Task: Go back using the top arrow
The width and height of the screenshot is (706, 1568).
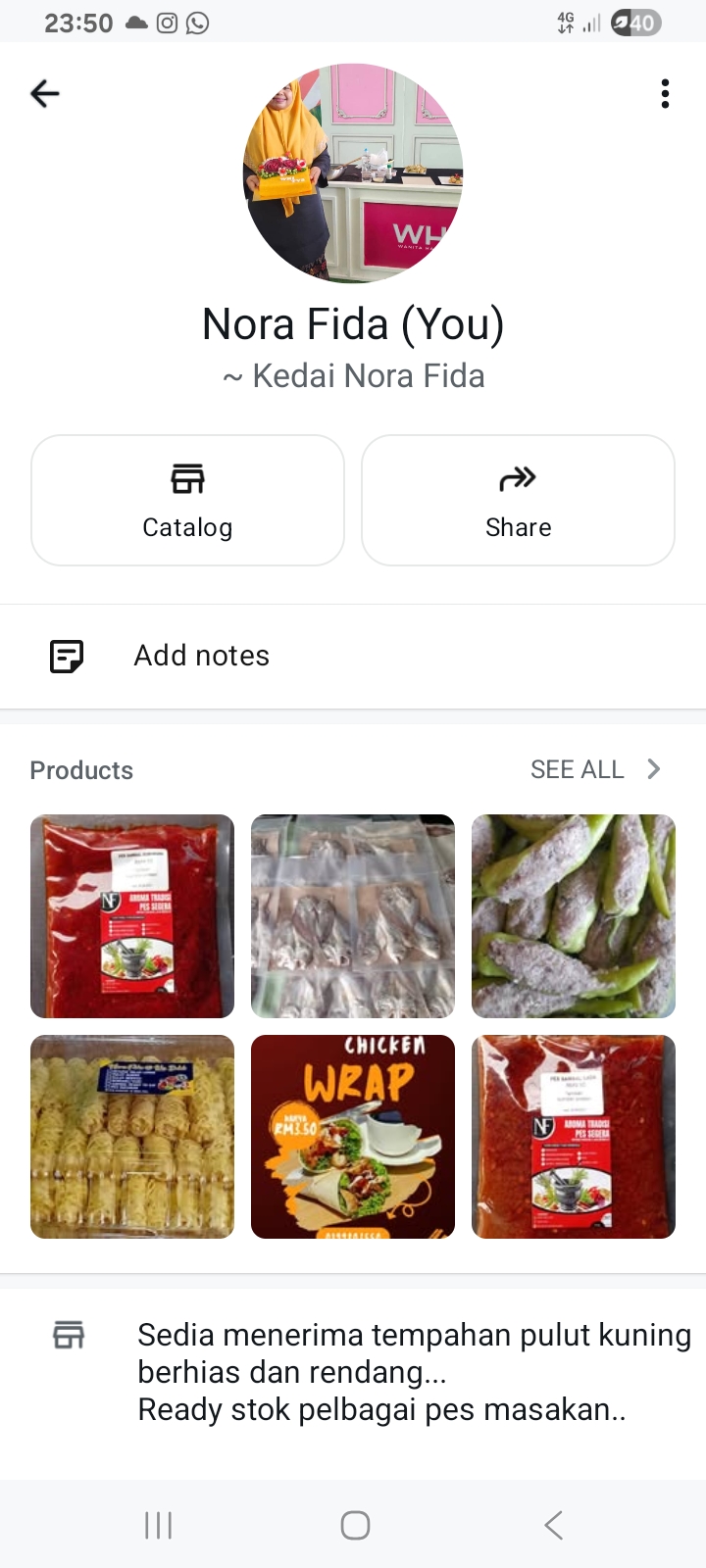Action: point(45,93)
